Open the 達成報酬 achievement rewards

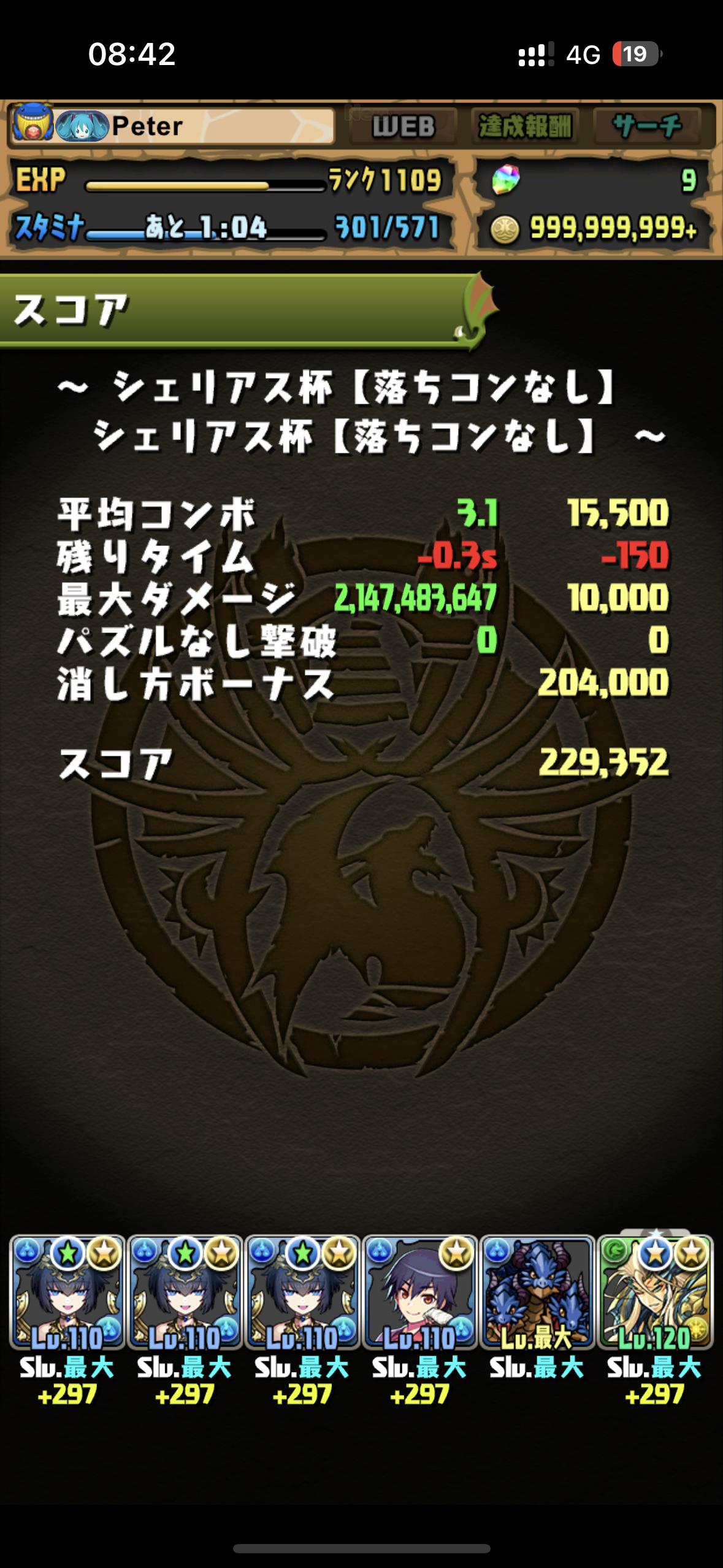[x=525, y=126]
